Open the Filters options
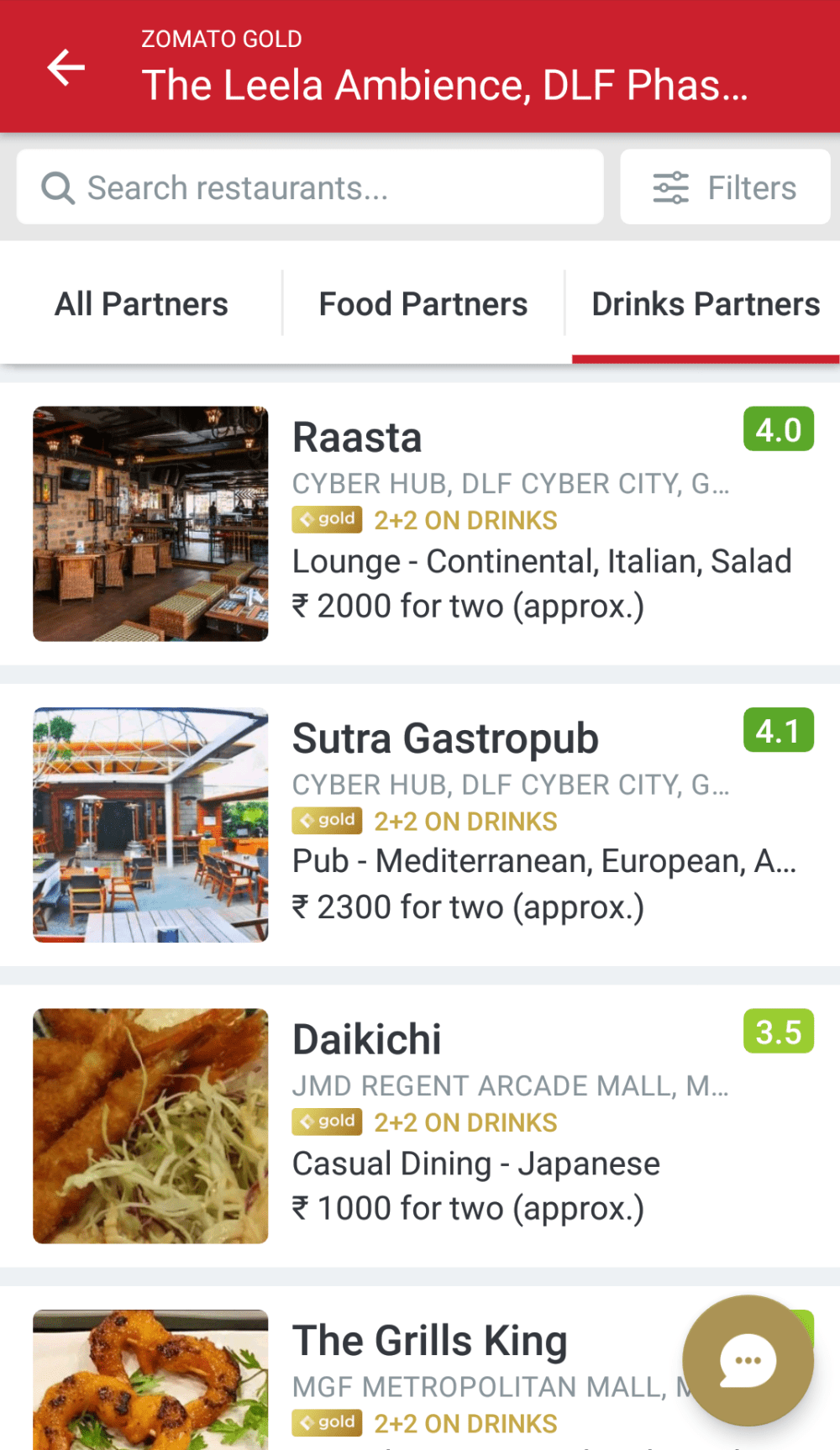This screenshot has height=1450, width=840. point(725,187)
